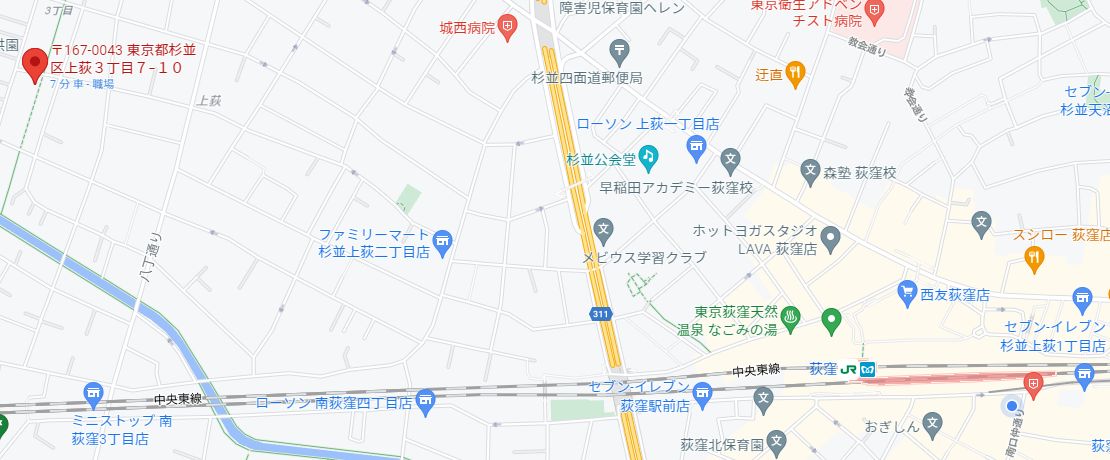Open the おぎしん school marker
The image size is (1110, 460).
tap(931, 423)
